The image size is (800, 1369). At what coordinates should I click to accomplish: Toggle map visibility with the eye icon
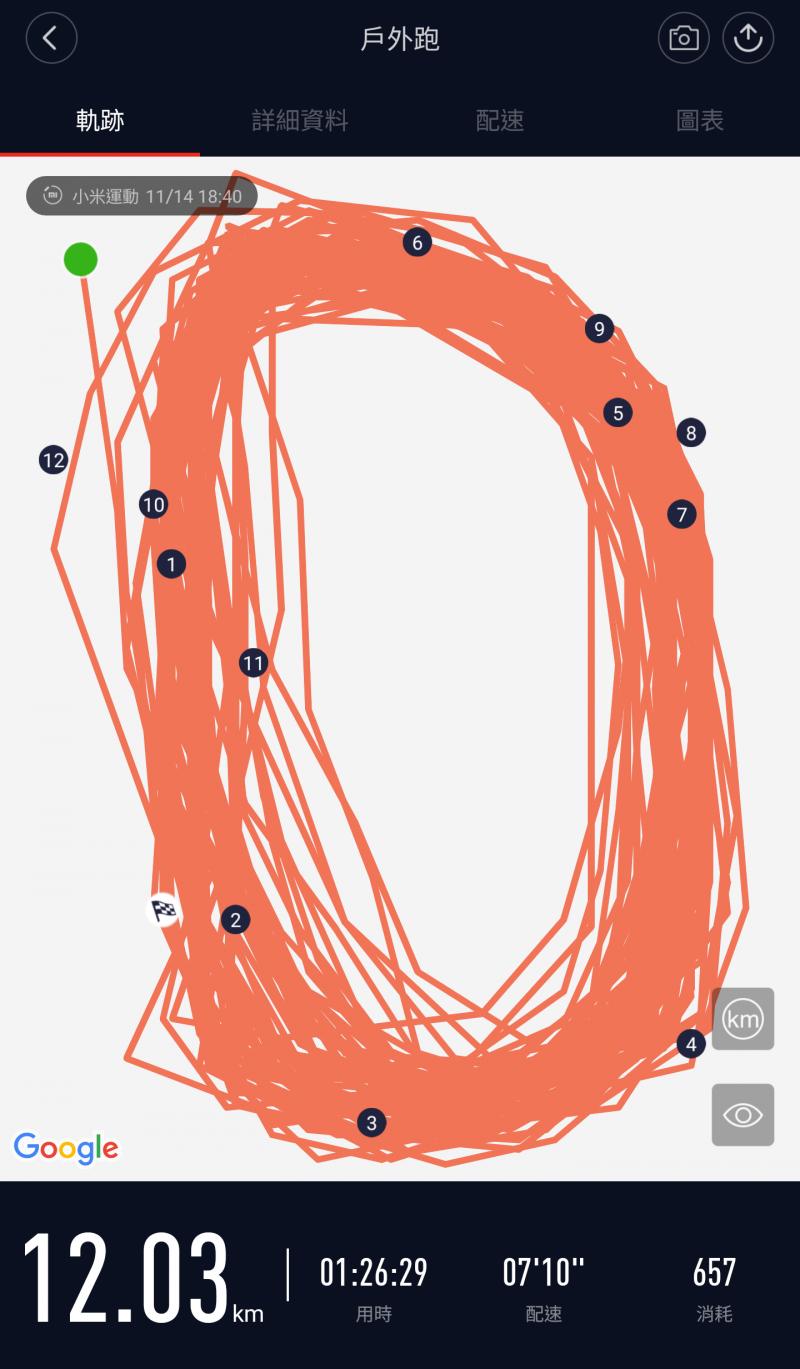tap(743, 1115)
